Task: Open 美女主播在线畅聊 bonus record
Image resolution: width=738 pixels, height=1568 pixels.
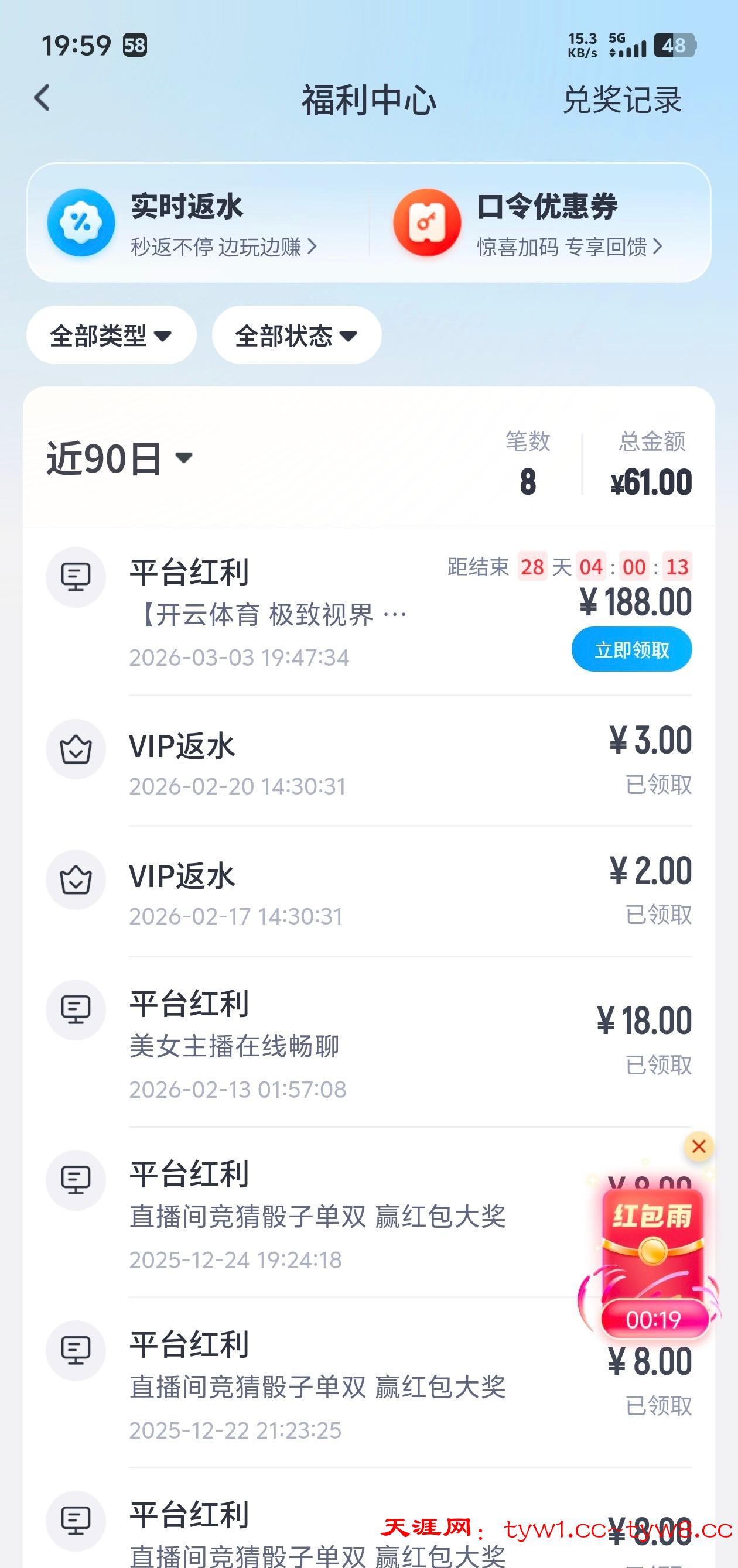Action: [x=305, y=1044]
